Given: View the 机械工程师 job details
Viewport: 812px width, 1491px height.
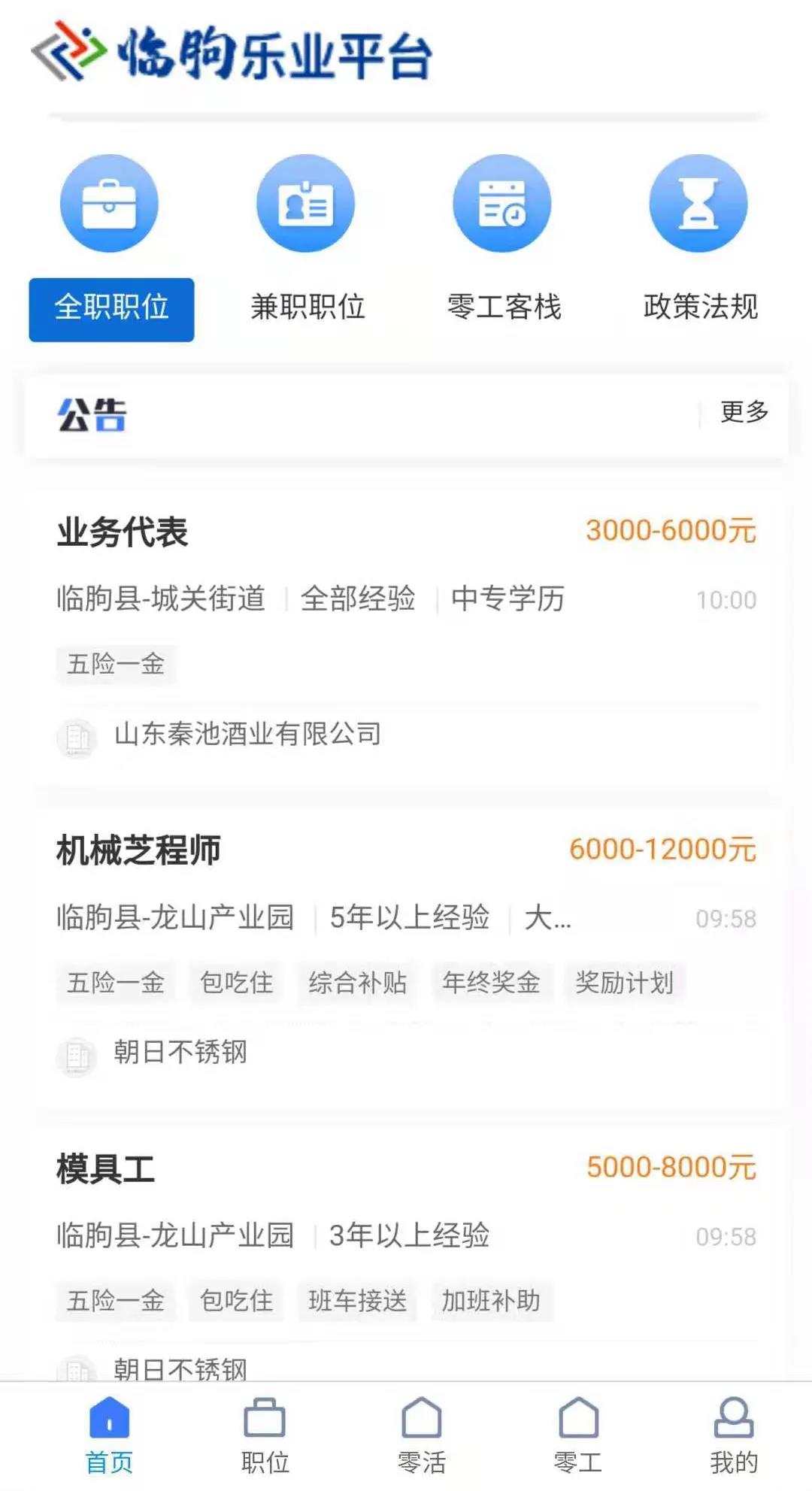Looking at the screenshot, I should [139, 850].
